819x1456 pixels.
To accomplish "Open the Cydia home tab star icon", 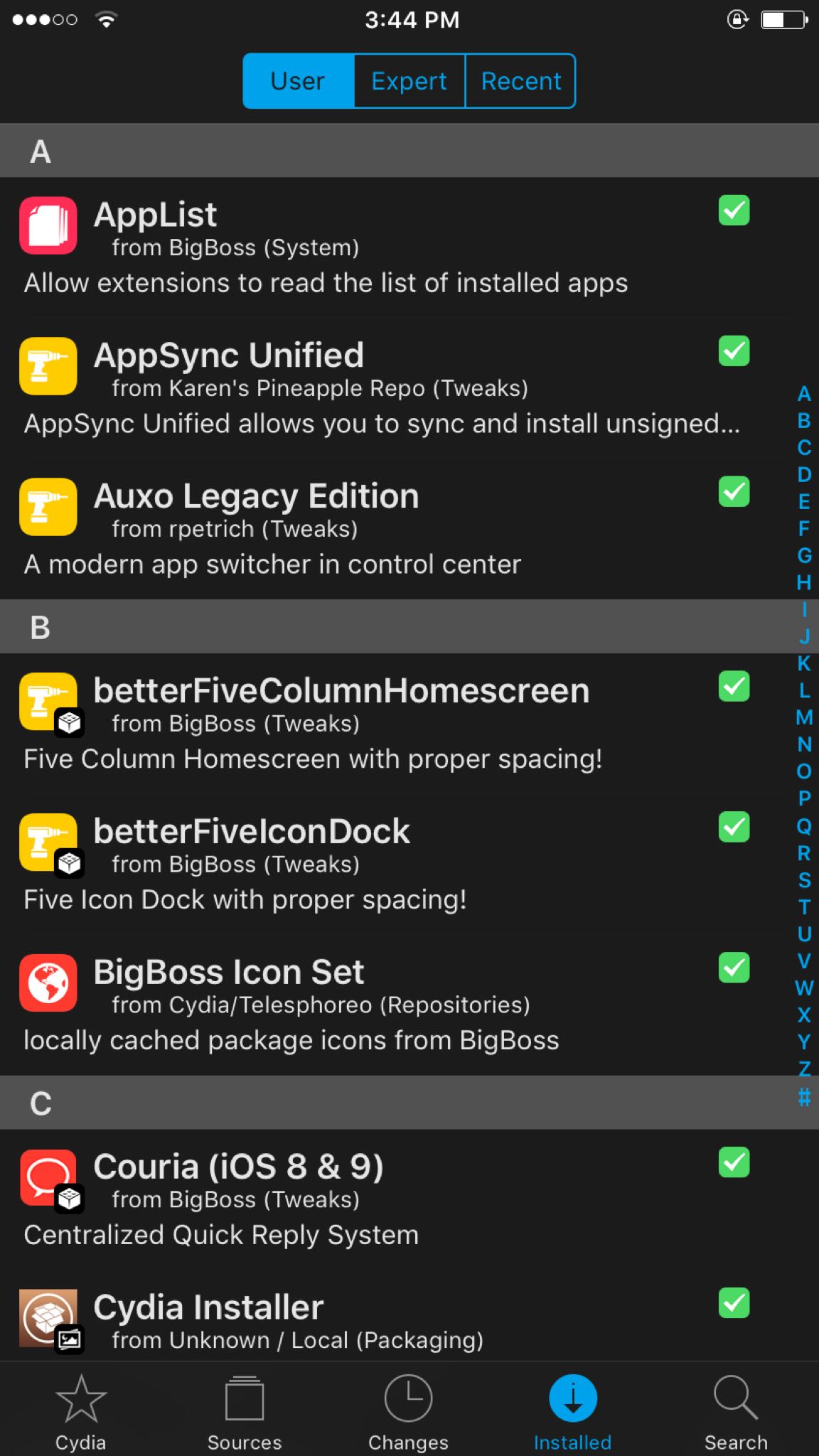I will pos(80,1398).
